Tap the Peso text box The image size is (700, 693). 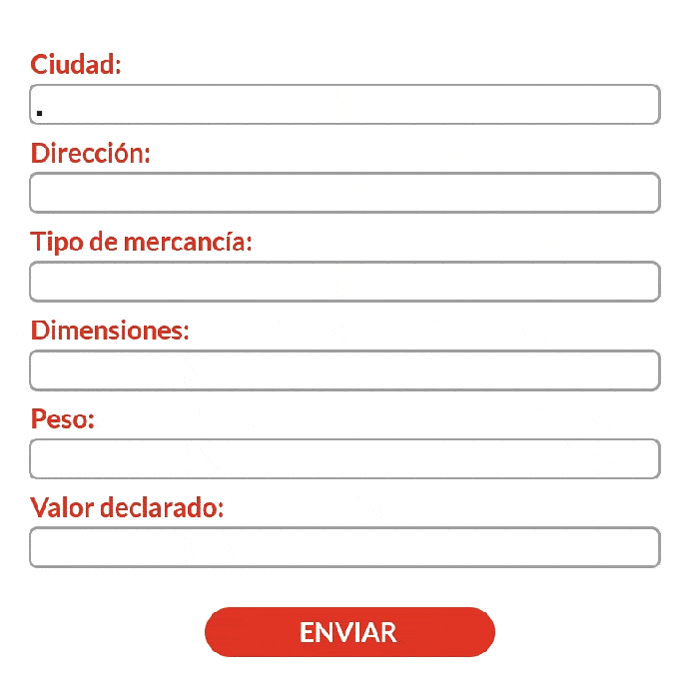tap(344, 459)
